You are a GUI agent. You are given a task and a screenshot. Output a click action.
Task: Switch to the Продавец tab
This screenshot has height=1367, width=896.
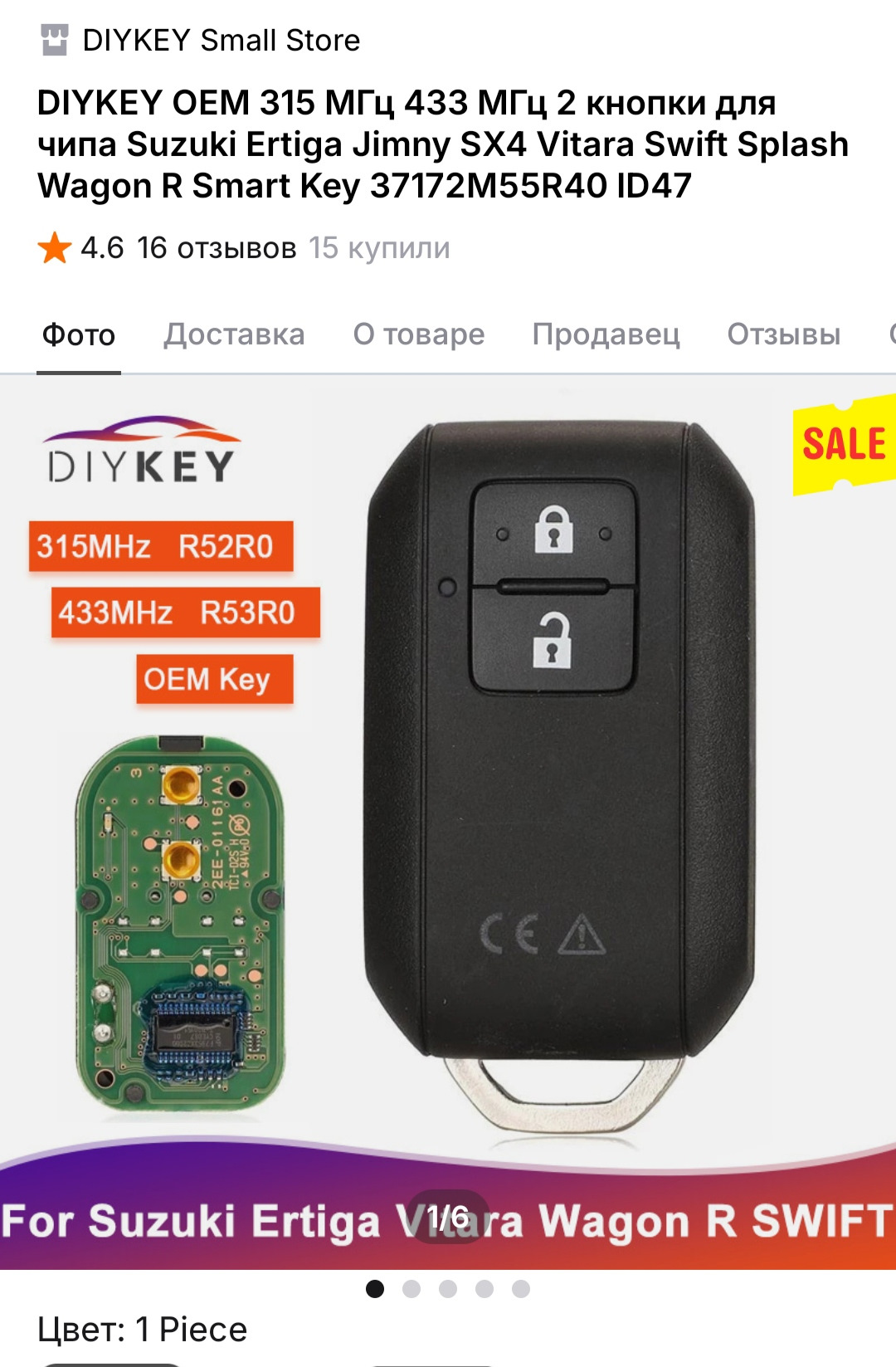click(606, 334)
